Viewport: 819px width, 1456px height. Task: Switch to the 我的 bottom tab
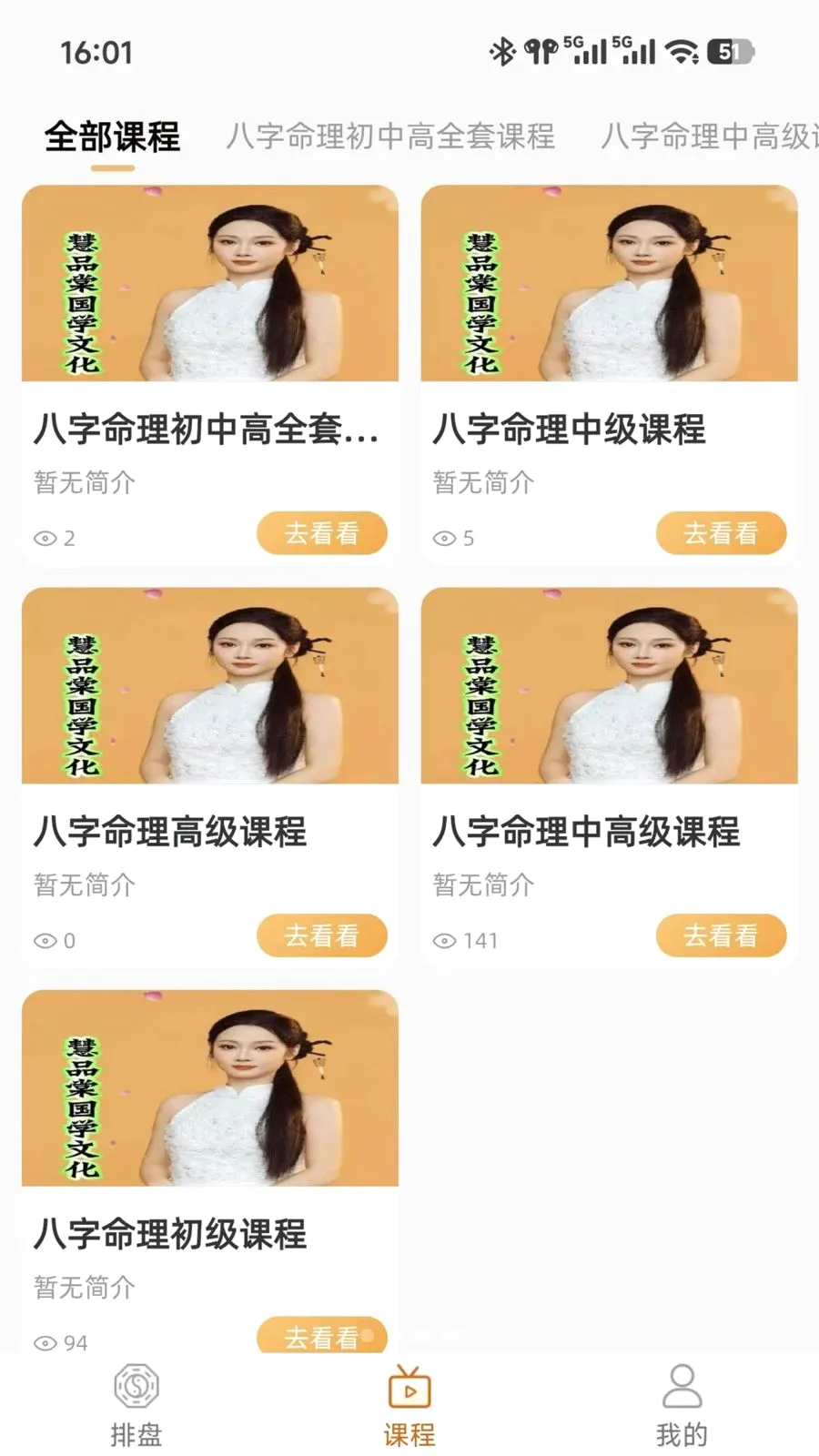tap(682, 1406)
